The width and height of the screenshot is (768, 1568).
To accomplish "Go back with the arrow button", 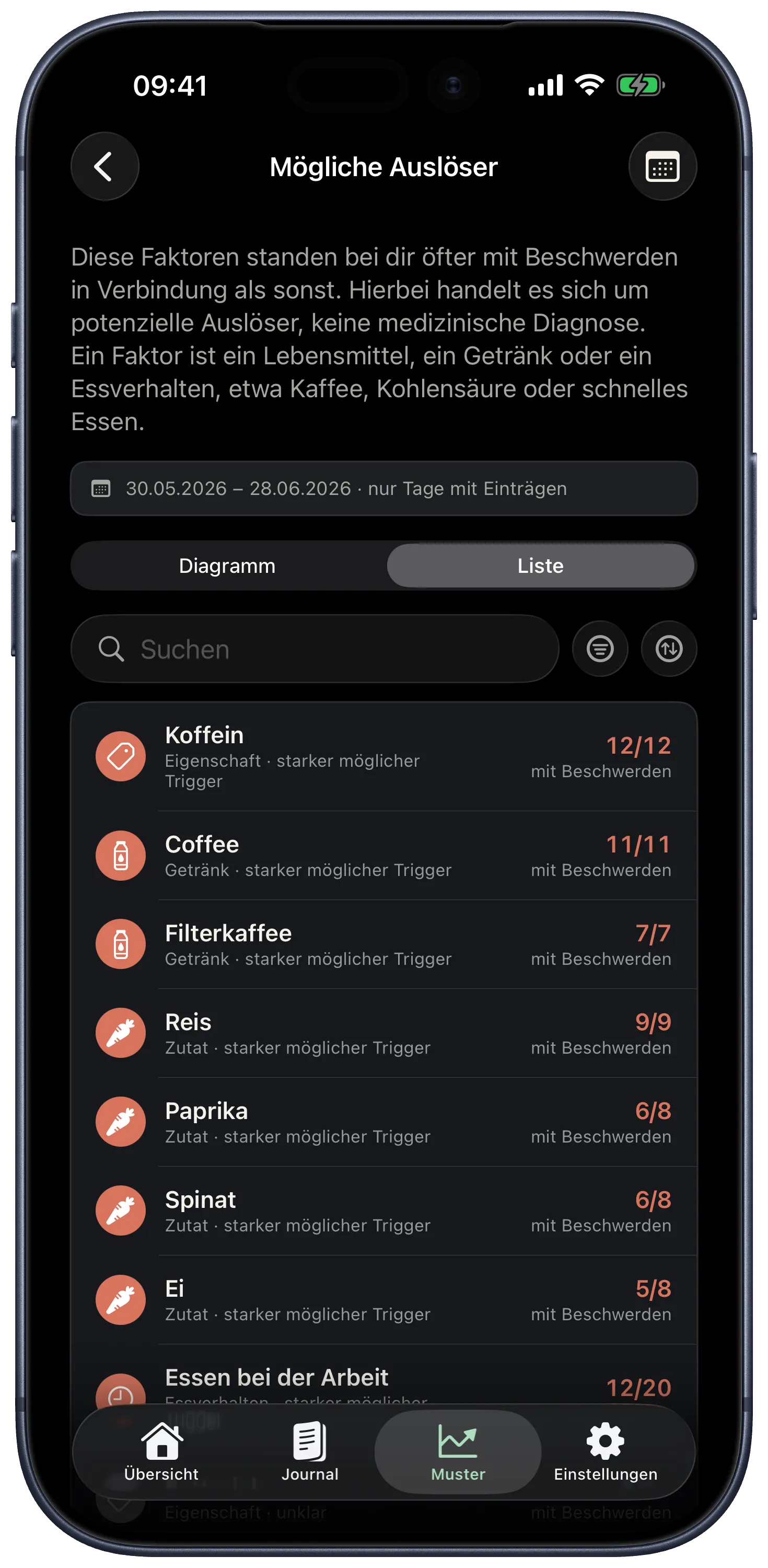I will click(x=104, y=166).
